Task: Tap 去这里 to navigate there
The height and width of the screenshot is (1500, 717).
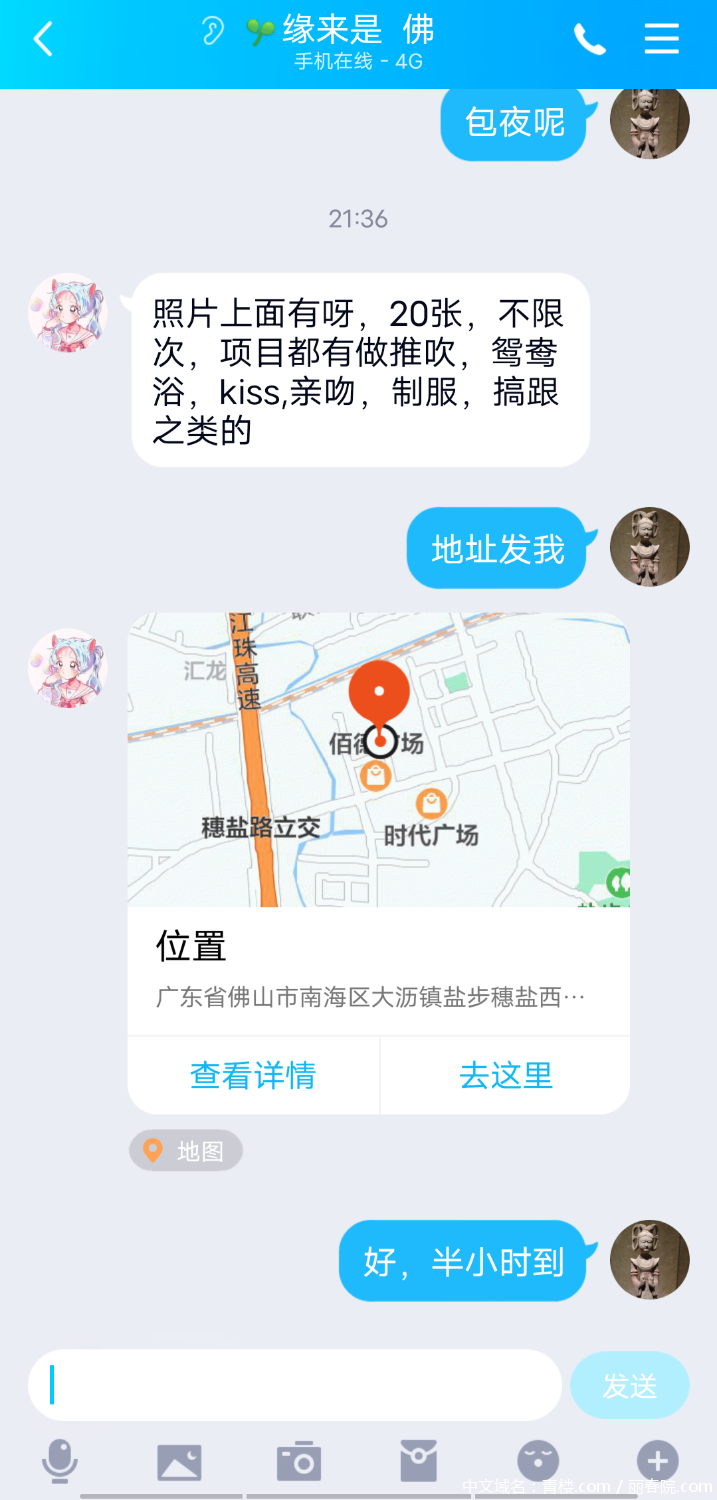Action: click(x=505, y=1075)
